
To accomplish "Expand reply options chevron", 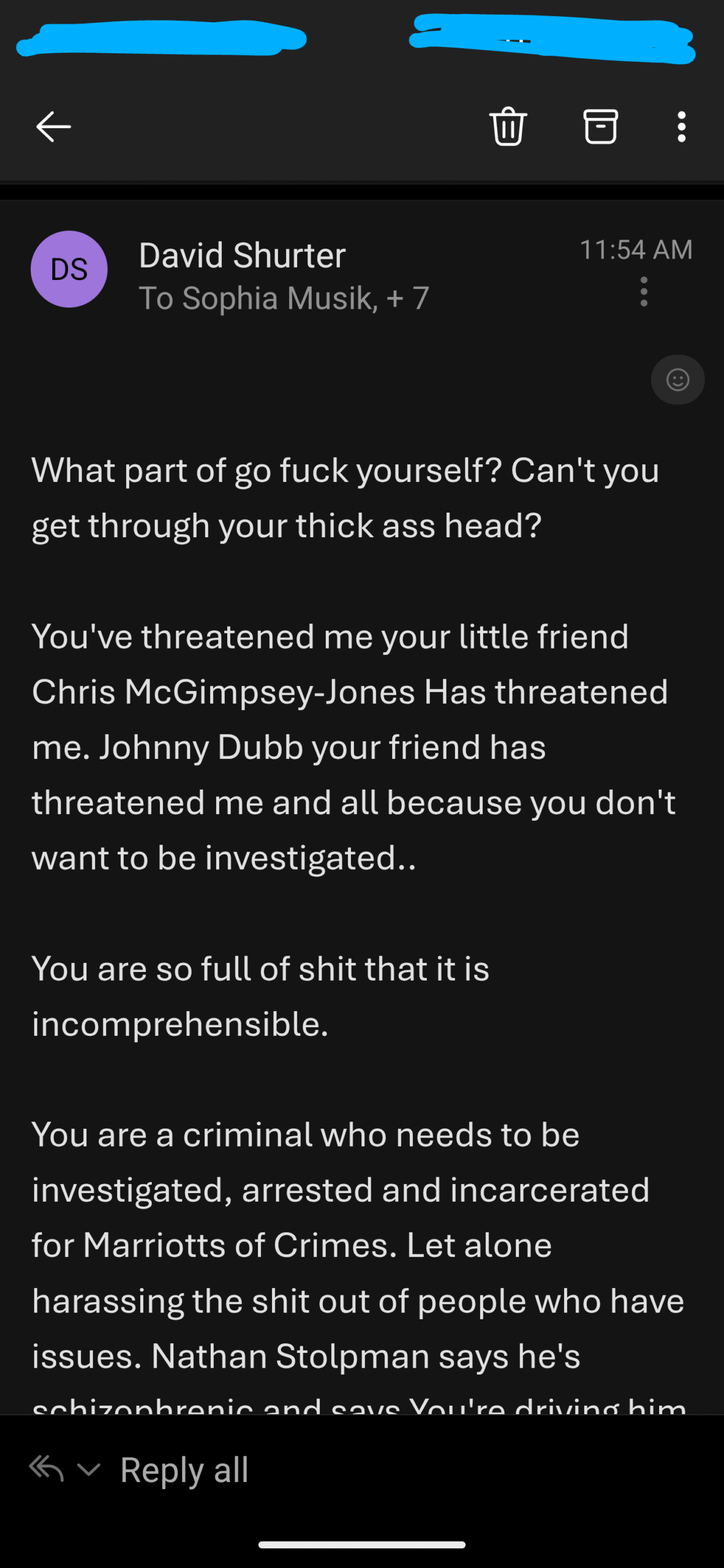I will tap(89, 1469).
